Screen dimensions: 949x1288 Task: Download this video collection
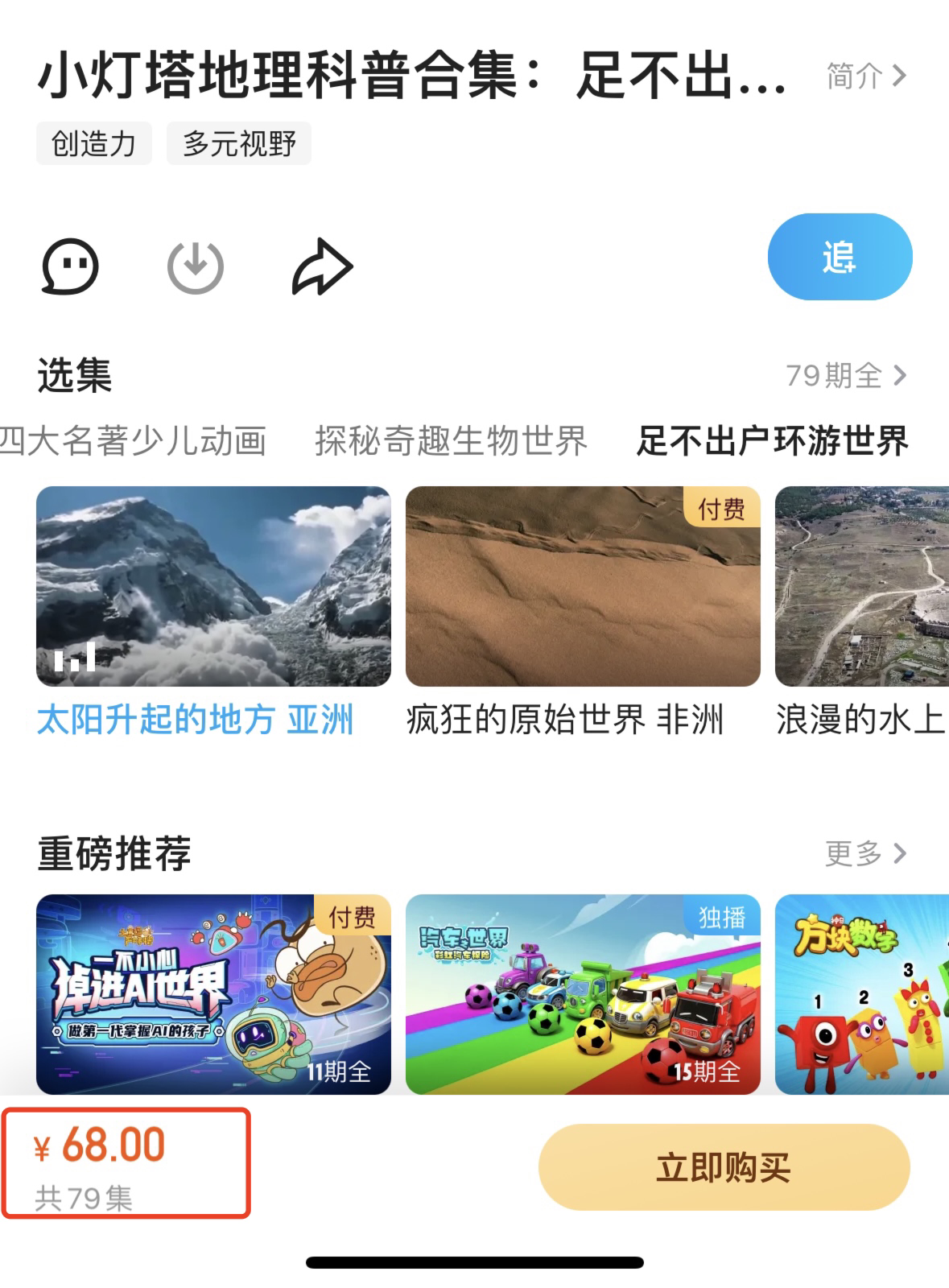pos(196,266)
